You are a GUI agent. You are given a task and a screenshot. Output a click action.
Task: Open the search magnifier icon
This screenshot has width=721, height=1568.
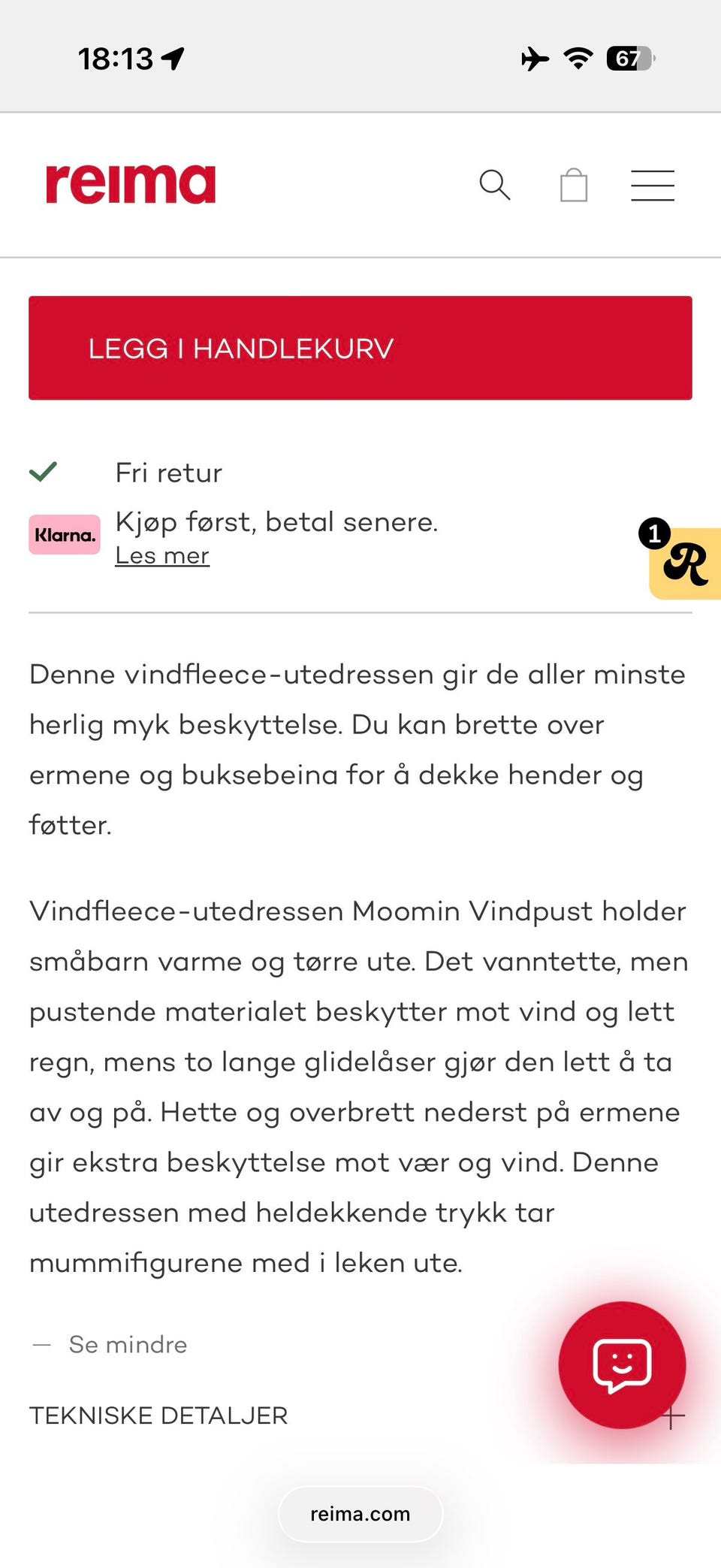495,185
